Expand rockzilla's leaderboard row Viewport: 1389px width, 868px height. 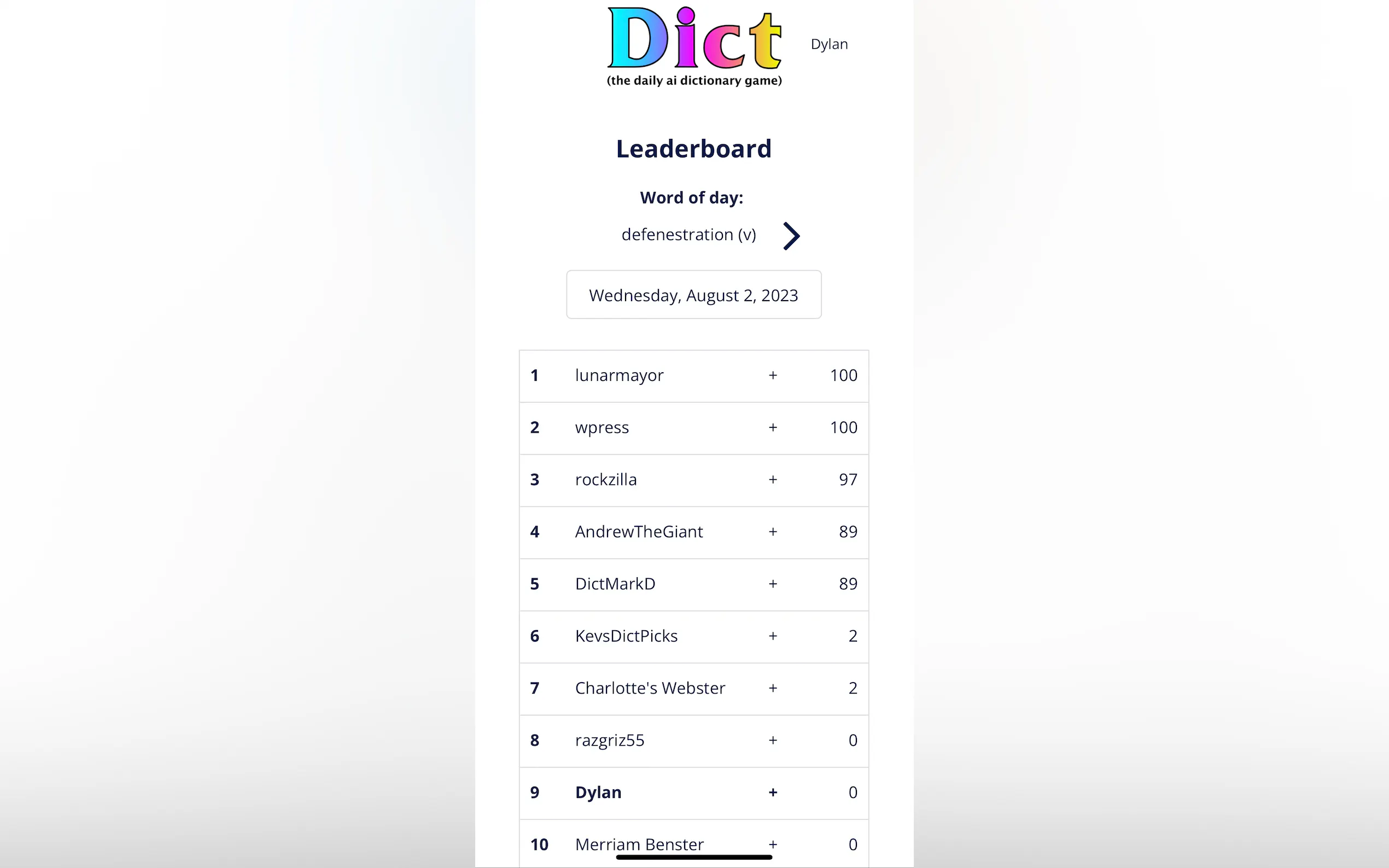pos(772,480)
